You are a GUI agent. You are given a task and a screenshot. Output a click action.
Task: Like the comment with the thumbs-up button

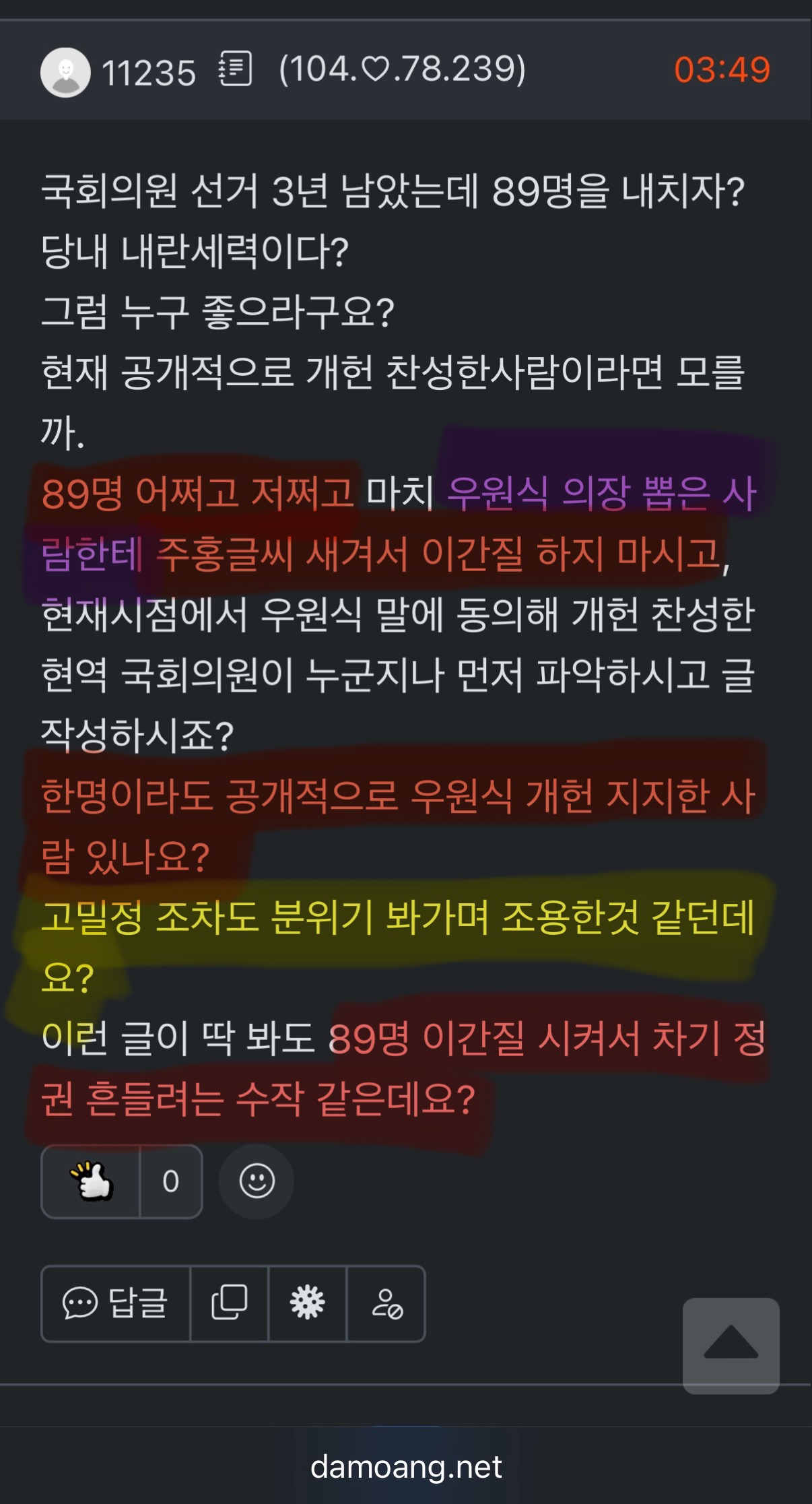(92, 1181)
